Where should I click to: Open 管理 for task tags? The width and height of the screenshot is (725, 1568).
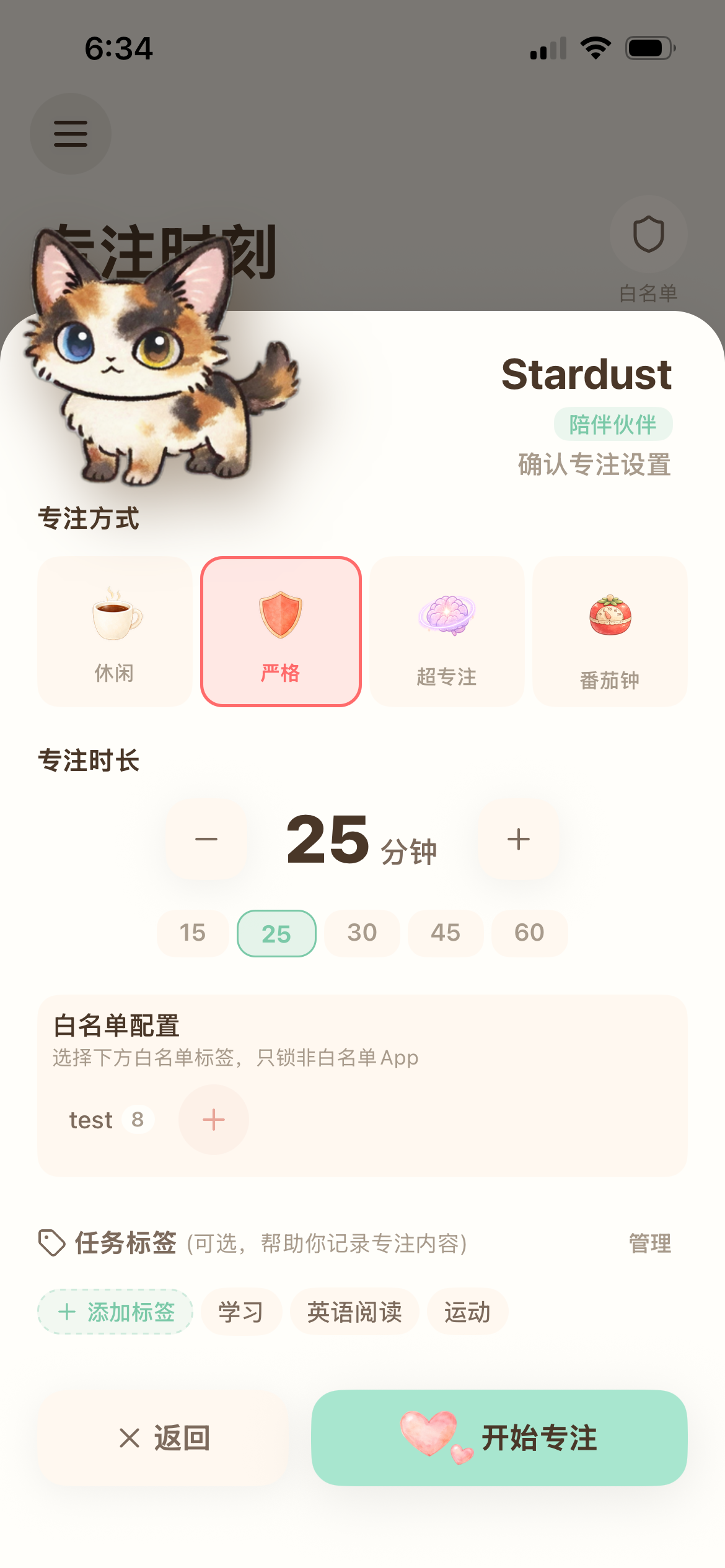(649, 1243)
